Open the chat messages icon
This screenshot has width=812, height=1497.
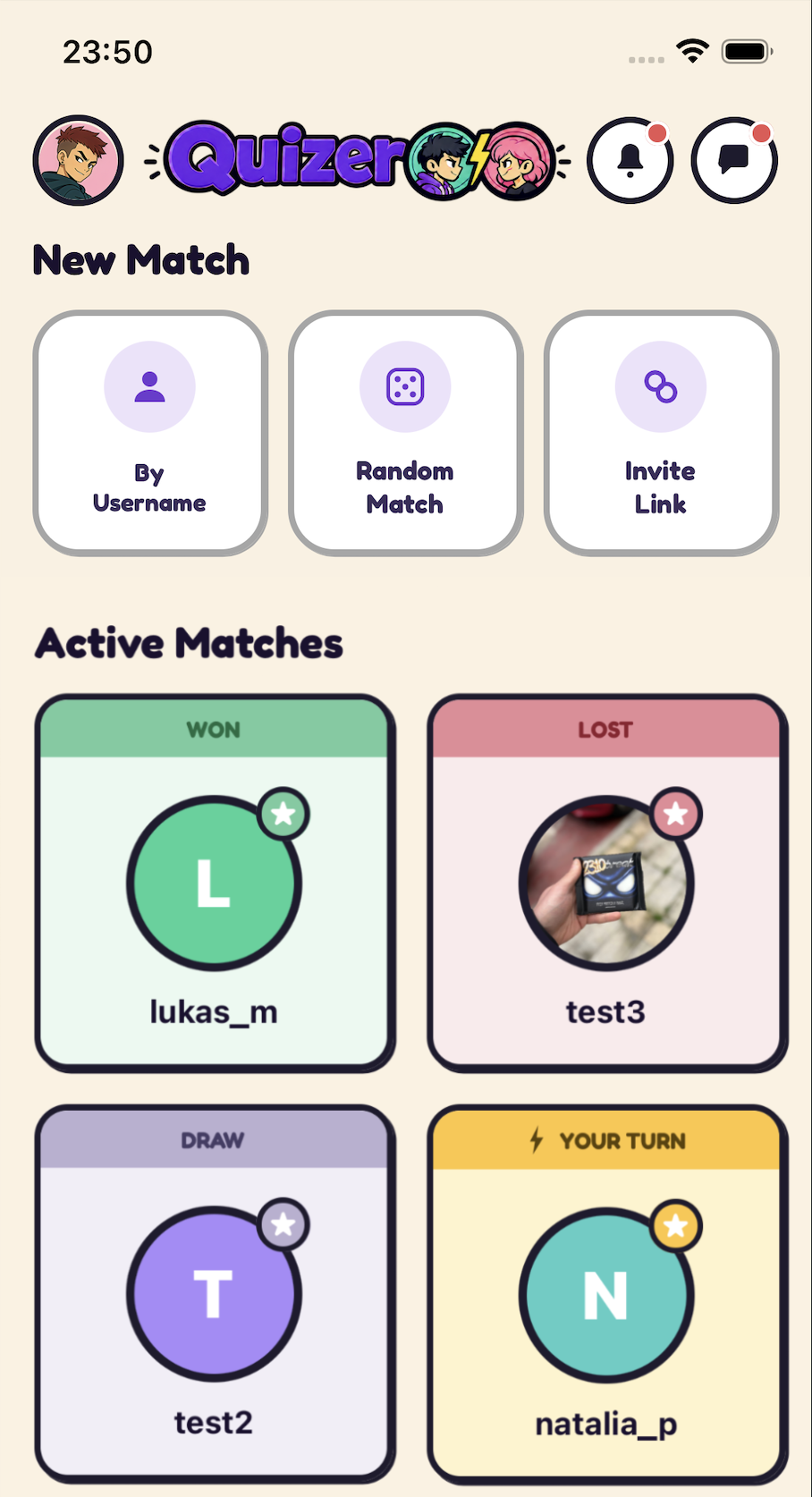coord(735,160)
